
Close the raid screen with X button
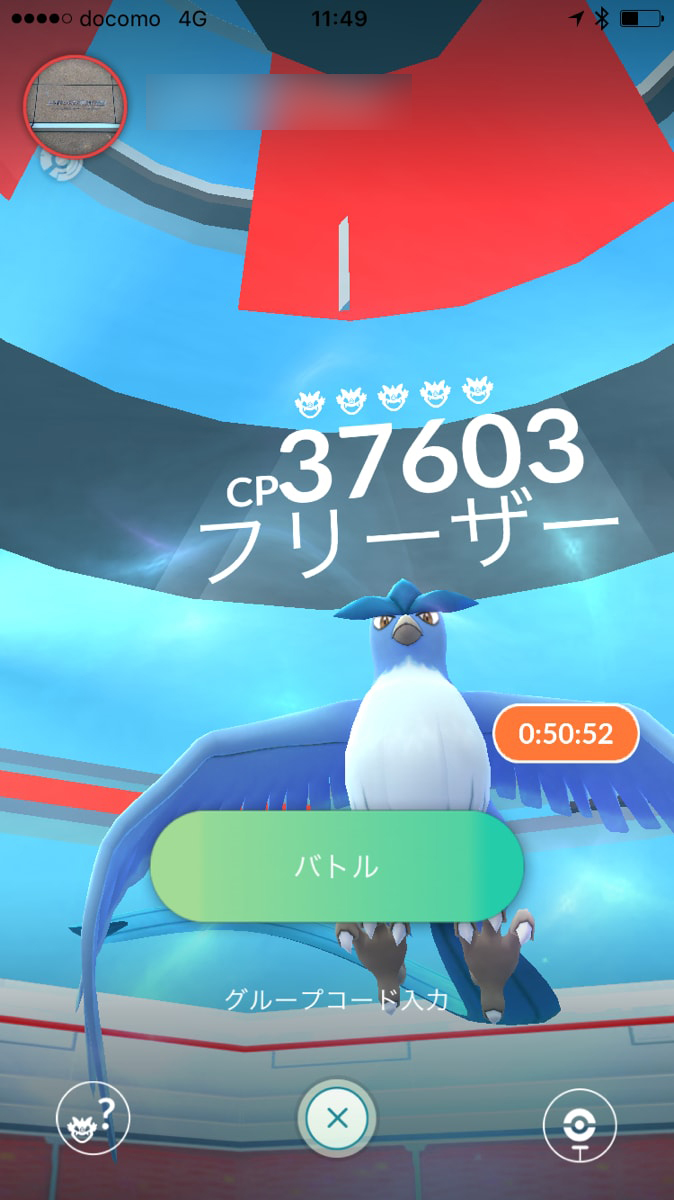(x=337, y=1118)
